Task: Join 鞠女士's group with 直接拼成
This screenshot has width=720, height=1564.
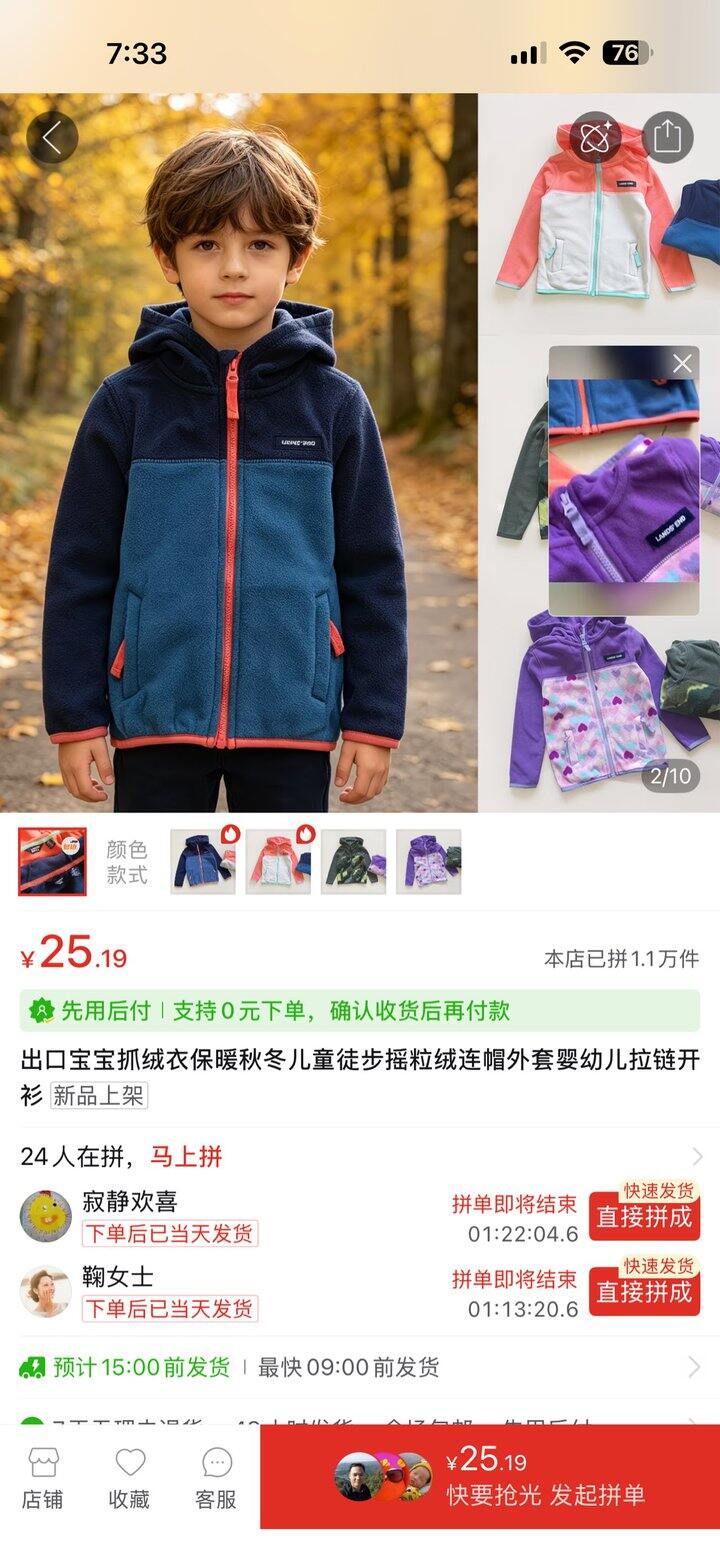Action: (x=644, y=1292)
